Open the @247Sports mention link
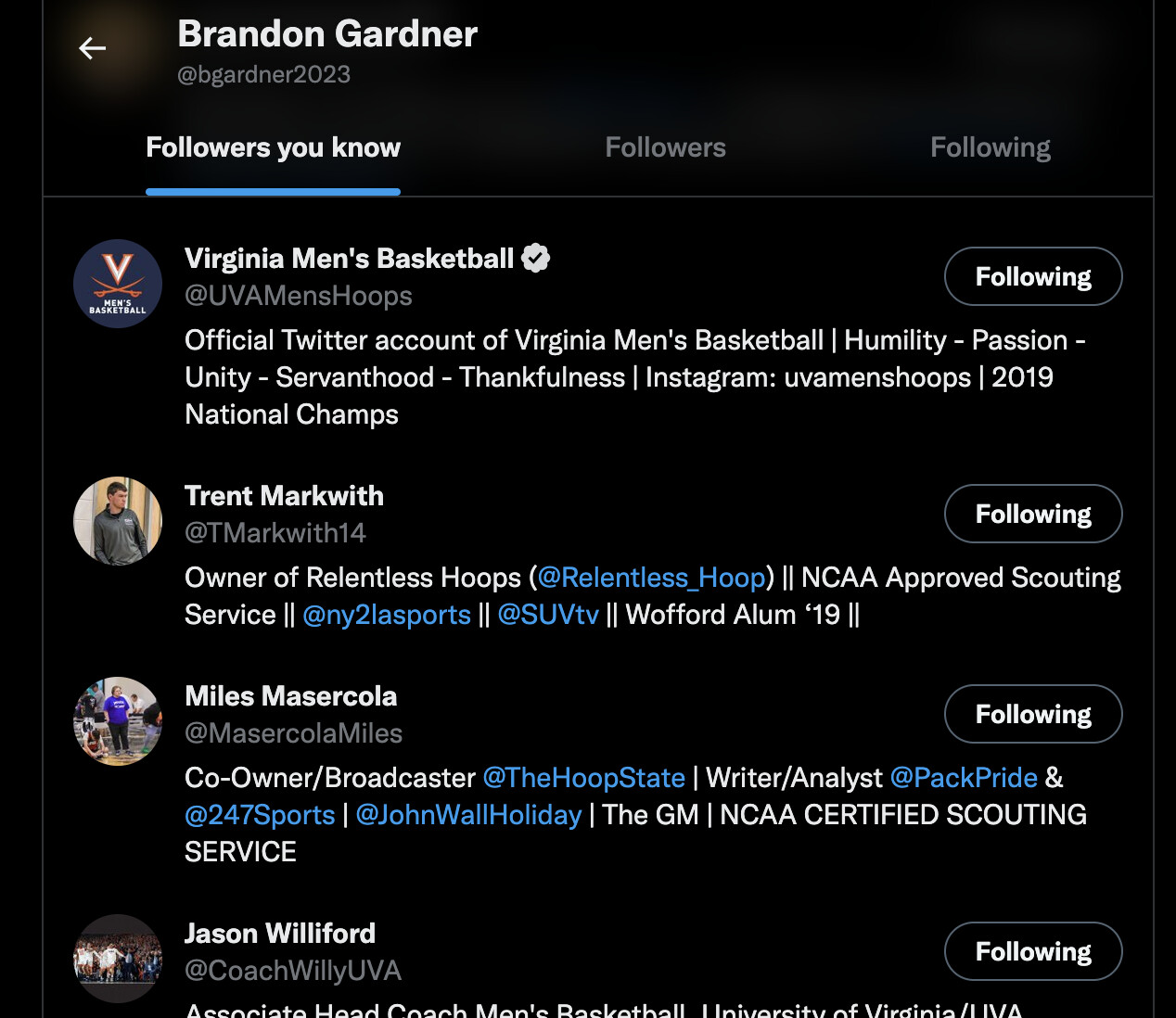 [x=260, y=815]
